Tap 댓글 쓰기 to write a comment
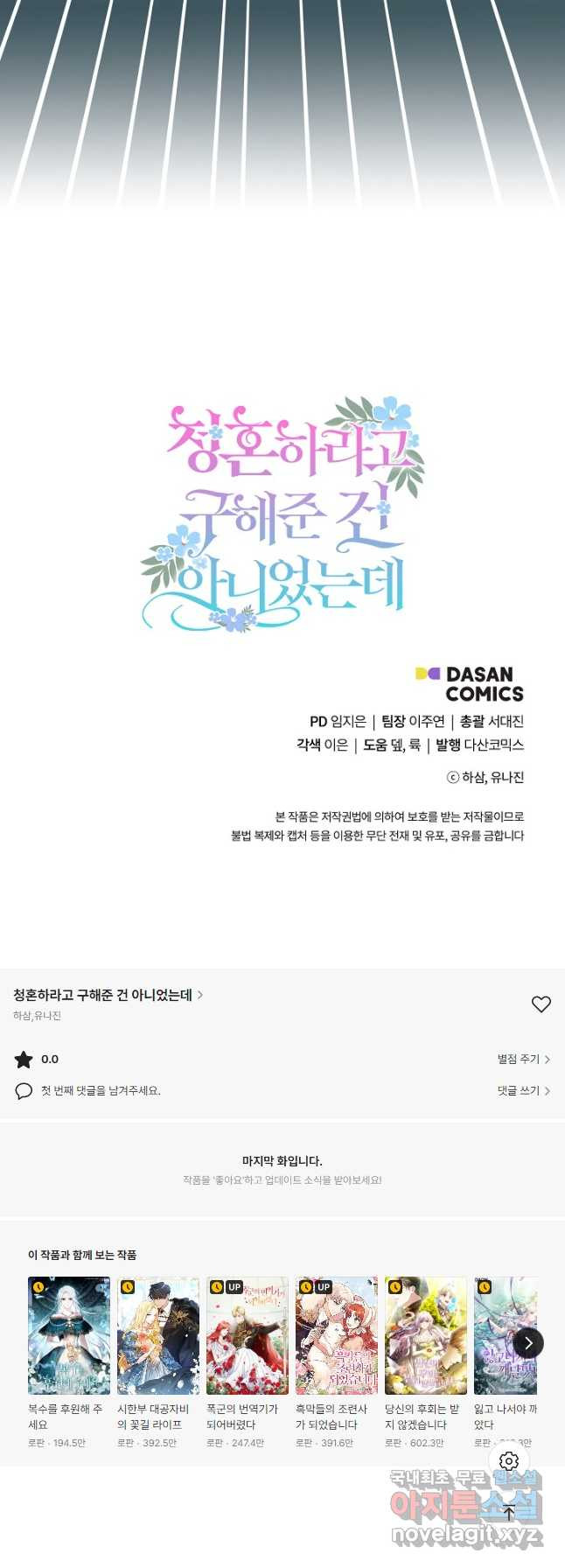565x1568 pixels. 523,1090
